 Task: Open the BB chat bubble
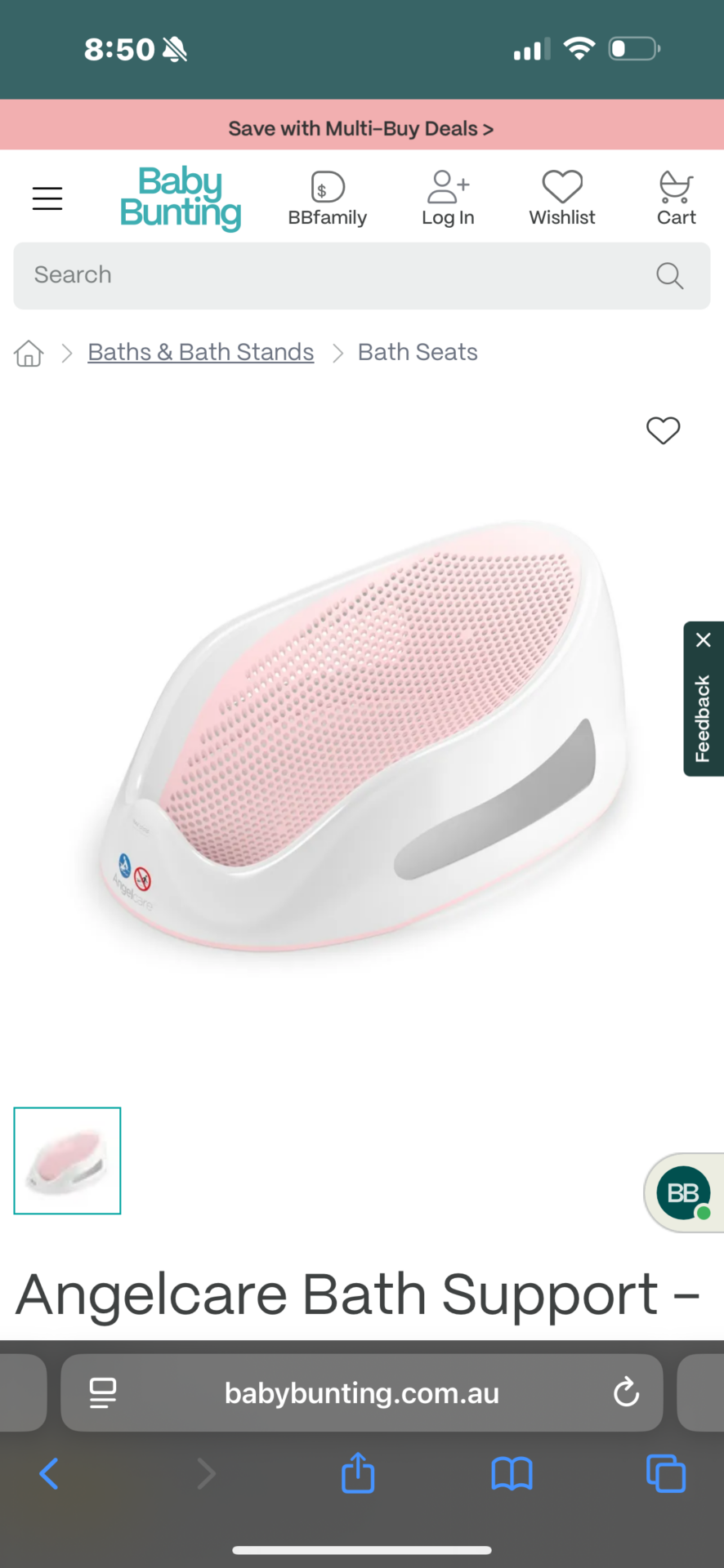[684, 1193]
